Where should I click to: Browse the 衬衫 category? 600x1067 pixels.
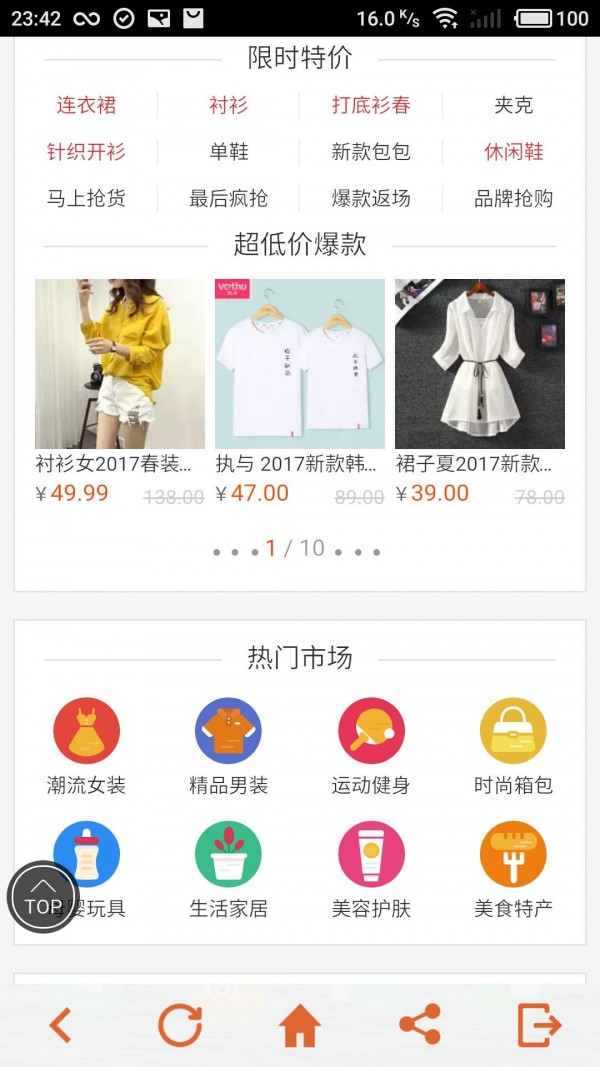point(228,105)
